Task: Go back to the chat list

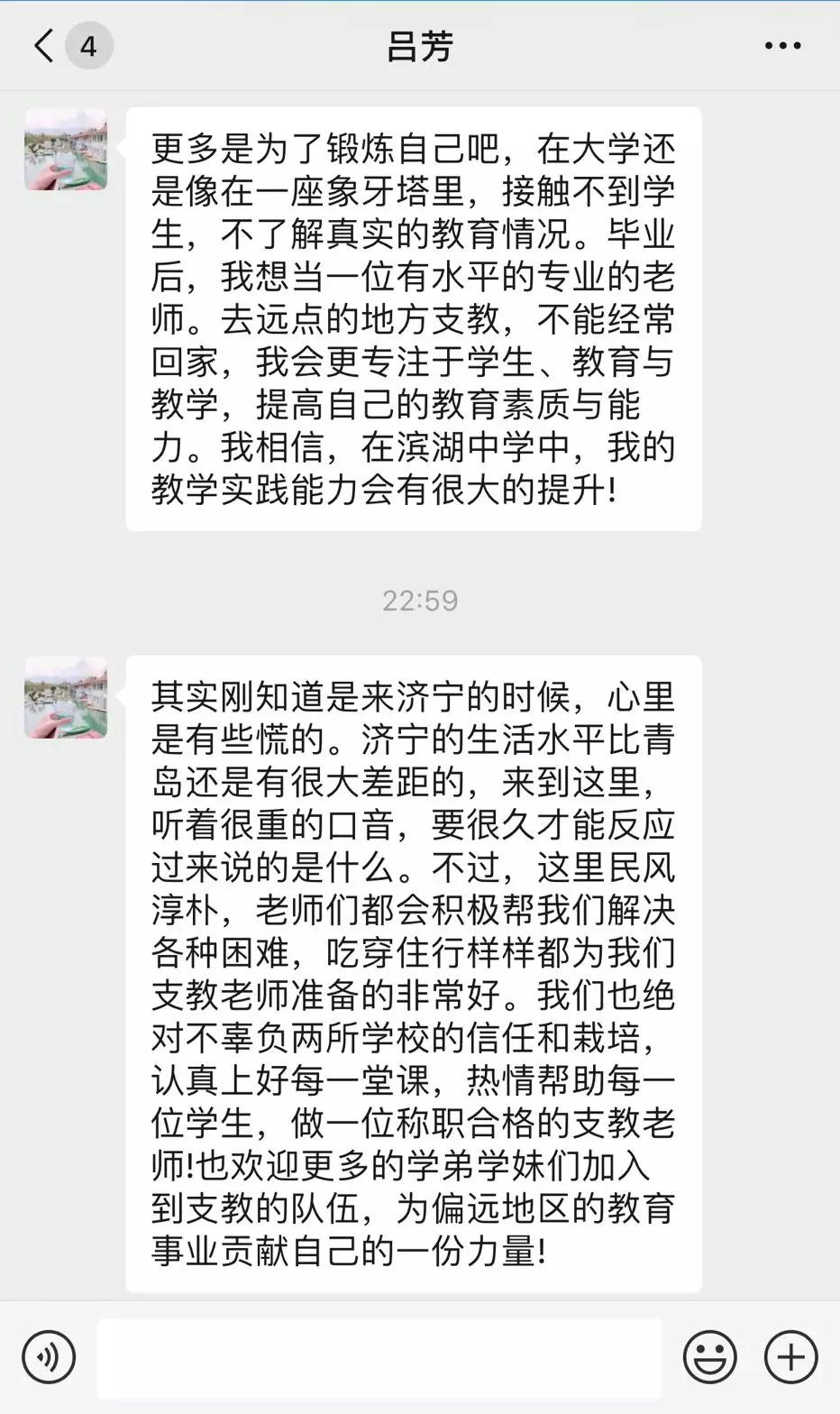Action: tap(45, 46)
